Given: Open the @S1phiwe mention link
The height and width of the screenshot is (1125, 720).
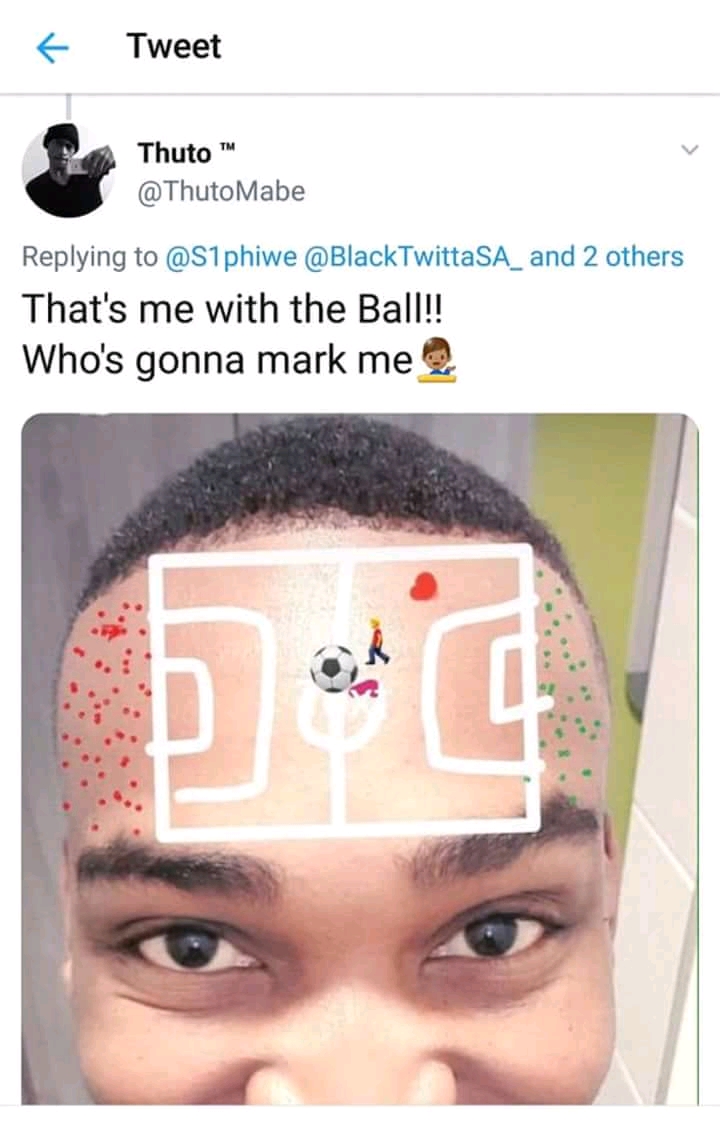Looking at the screenshot, I should (x=230, y=257).
